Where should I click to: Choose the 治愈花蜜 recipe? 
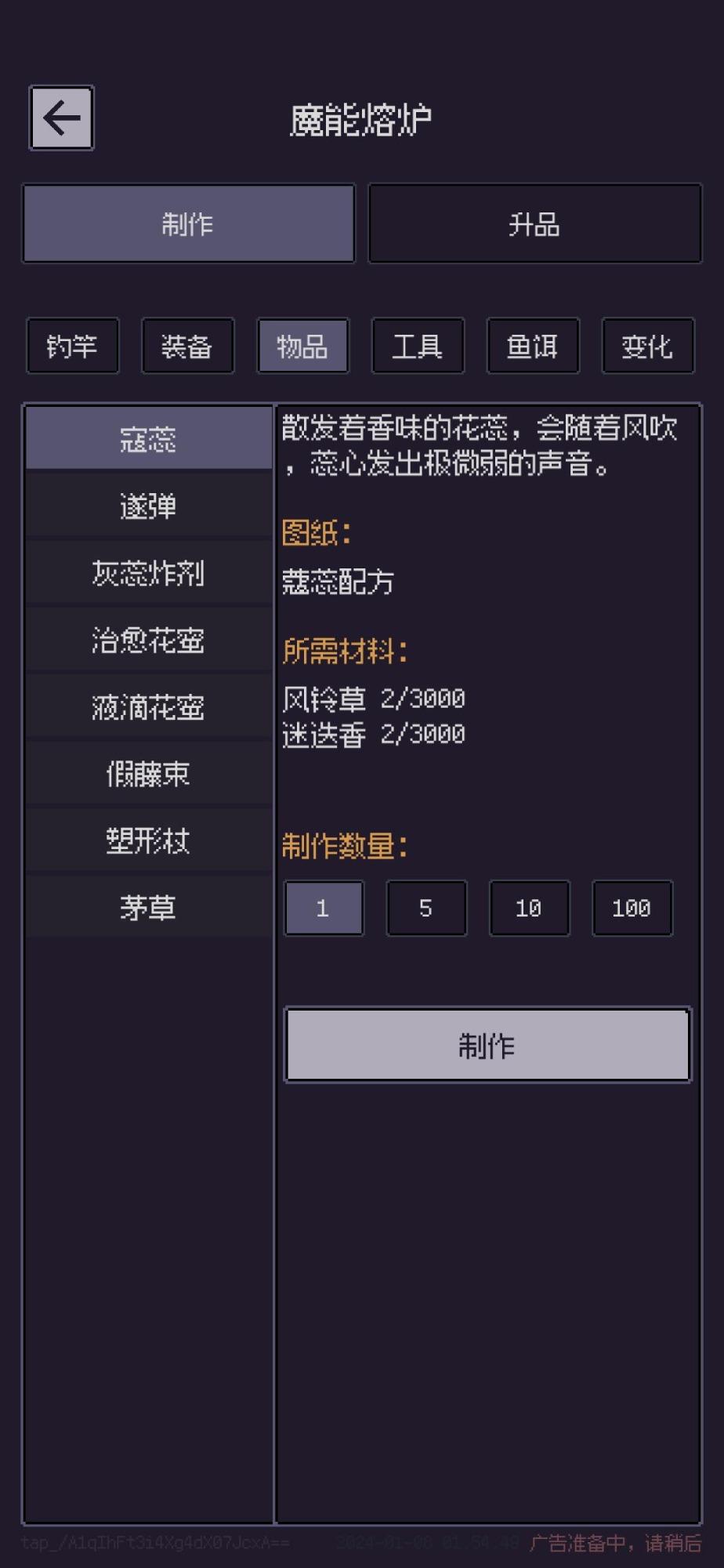click(148, 640)
